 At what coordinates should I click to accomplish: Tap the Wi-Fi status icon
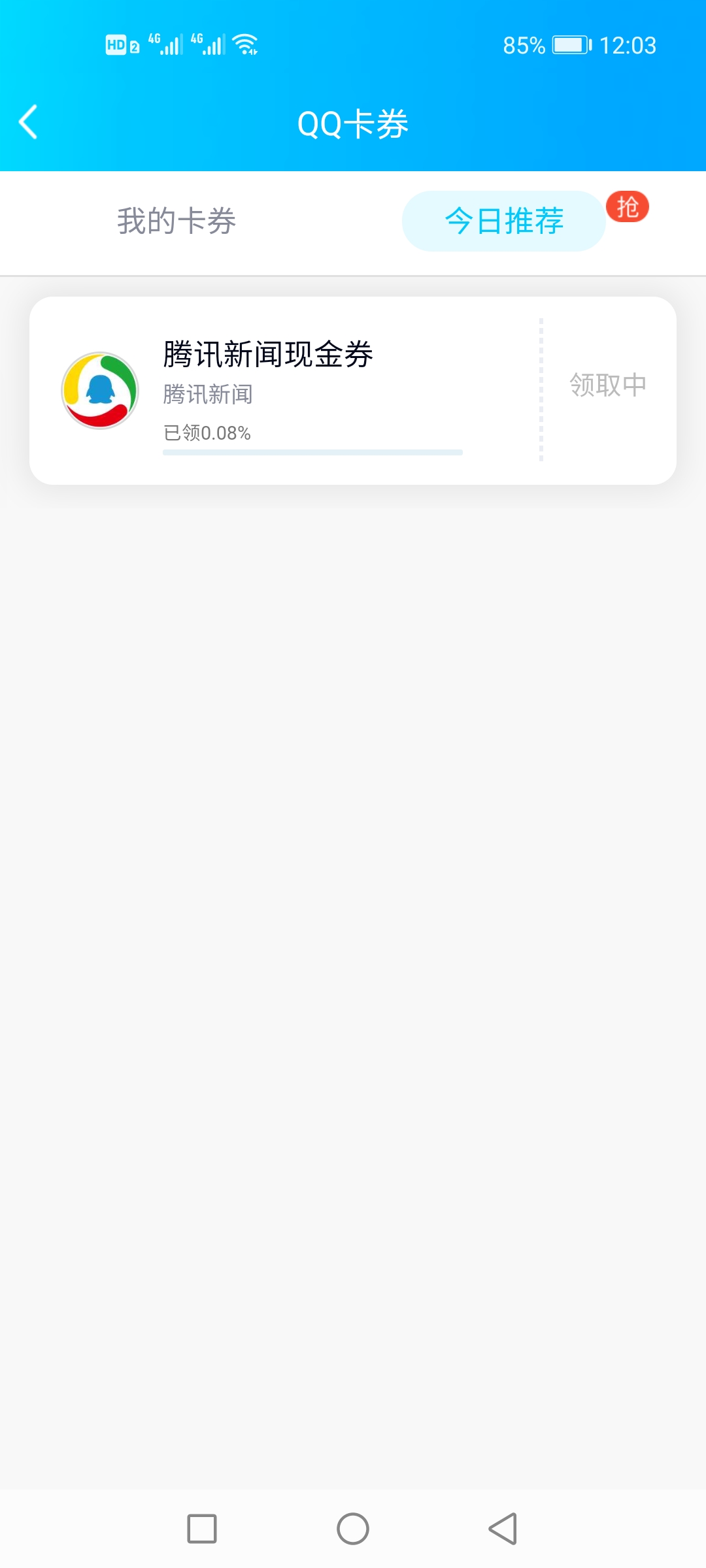(x=245, y=43)
